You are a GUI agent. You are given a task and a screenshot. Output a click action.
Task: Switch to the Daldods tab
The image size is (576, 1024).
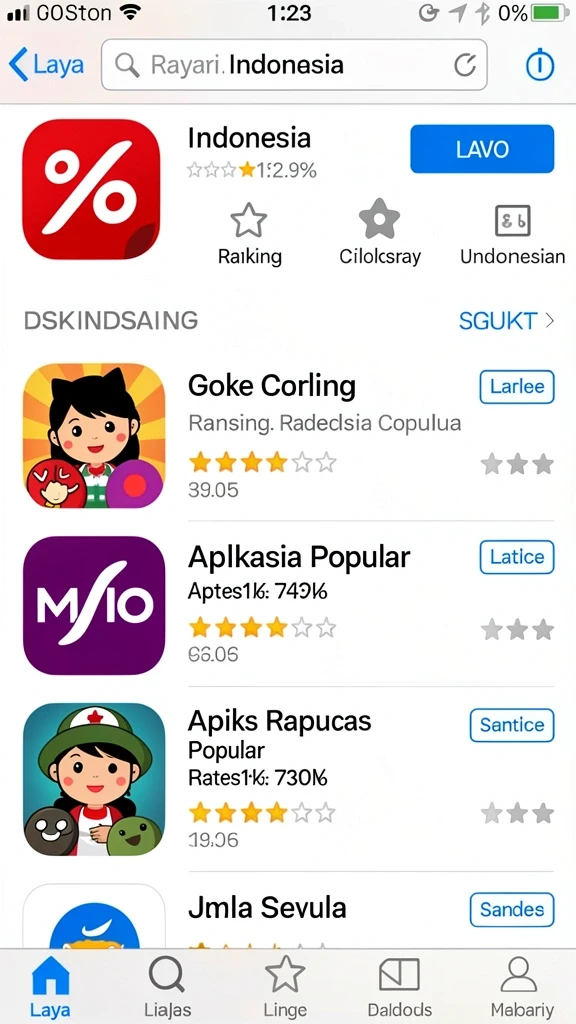pos(398,987)
